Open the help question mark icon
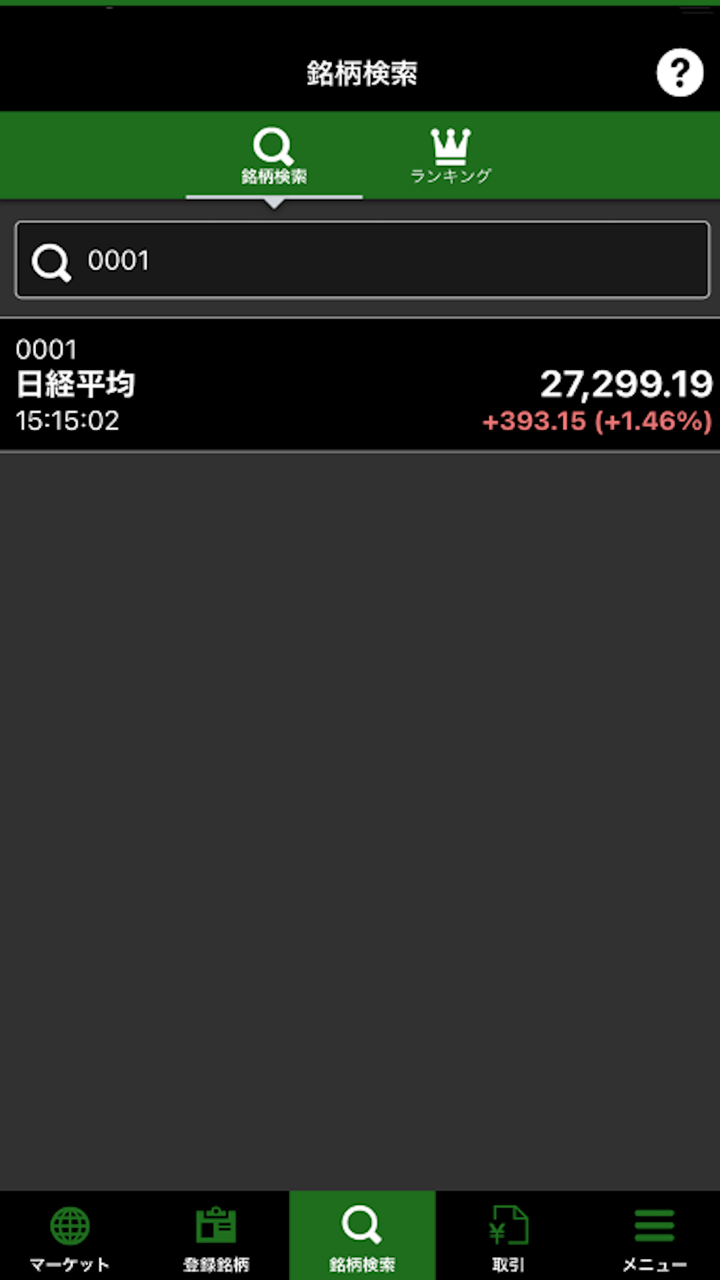The image size is (720, 1280). (x=680, y=73)
